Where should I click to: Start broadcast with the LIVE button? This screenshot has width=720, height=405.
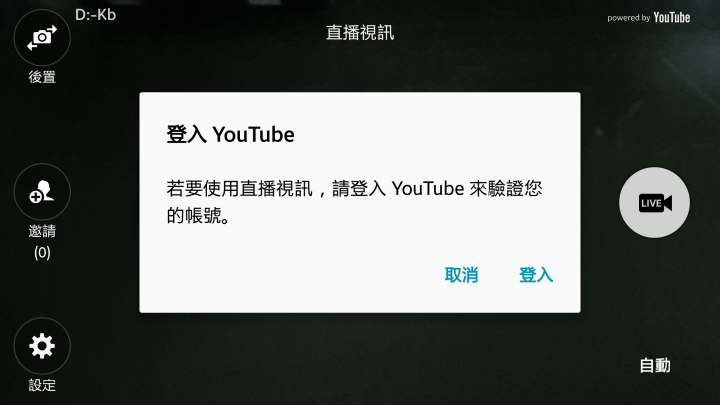tap(655, 203)
